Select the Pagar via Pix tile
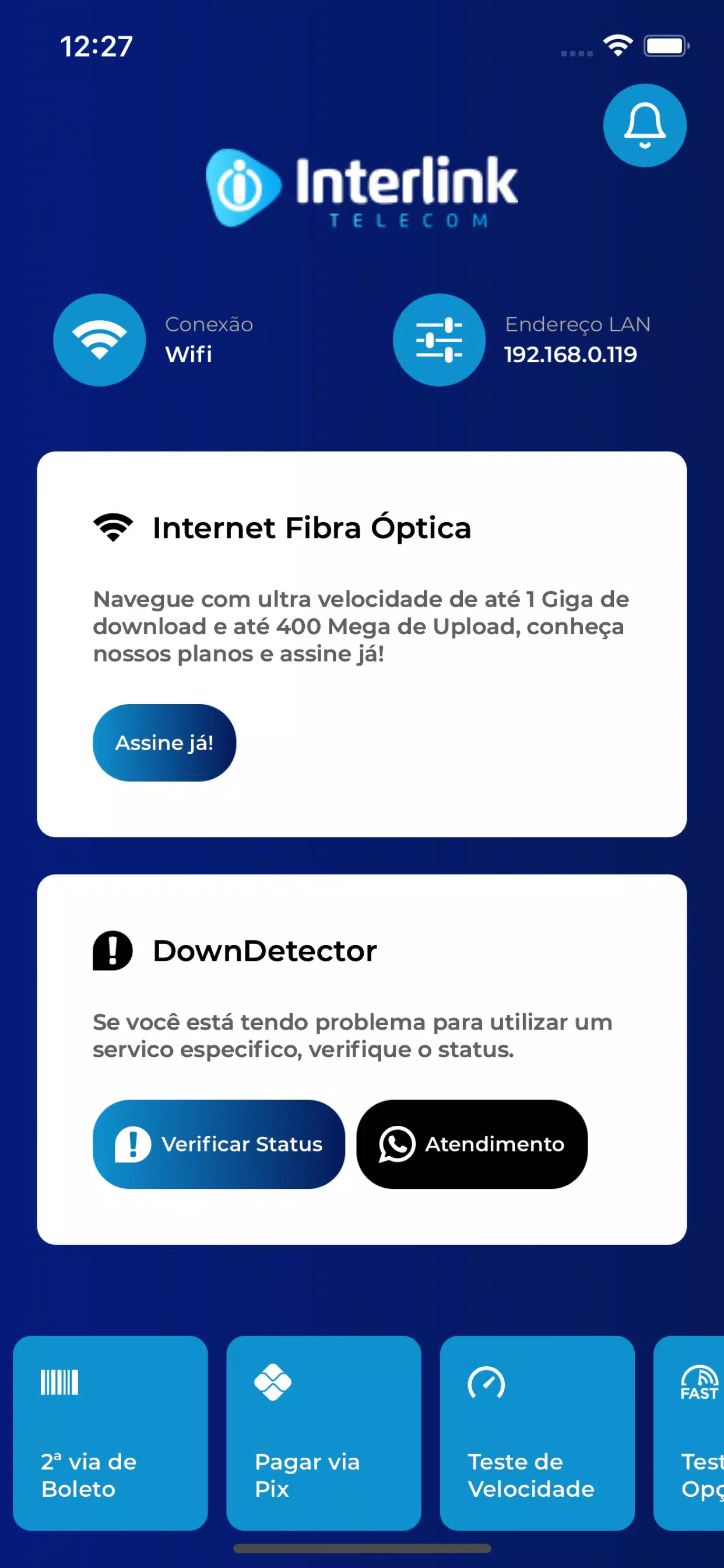Image resolution: width=724 pixels, height=1568 pixels. (324, 1433)
